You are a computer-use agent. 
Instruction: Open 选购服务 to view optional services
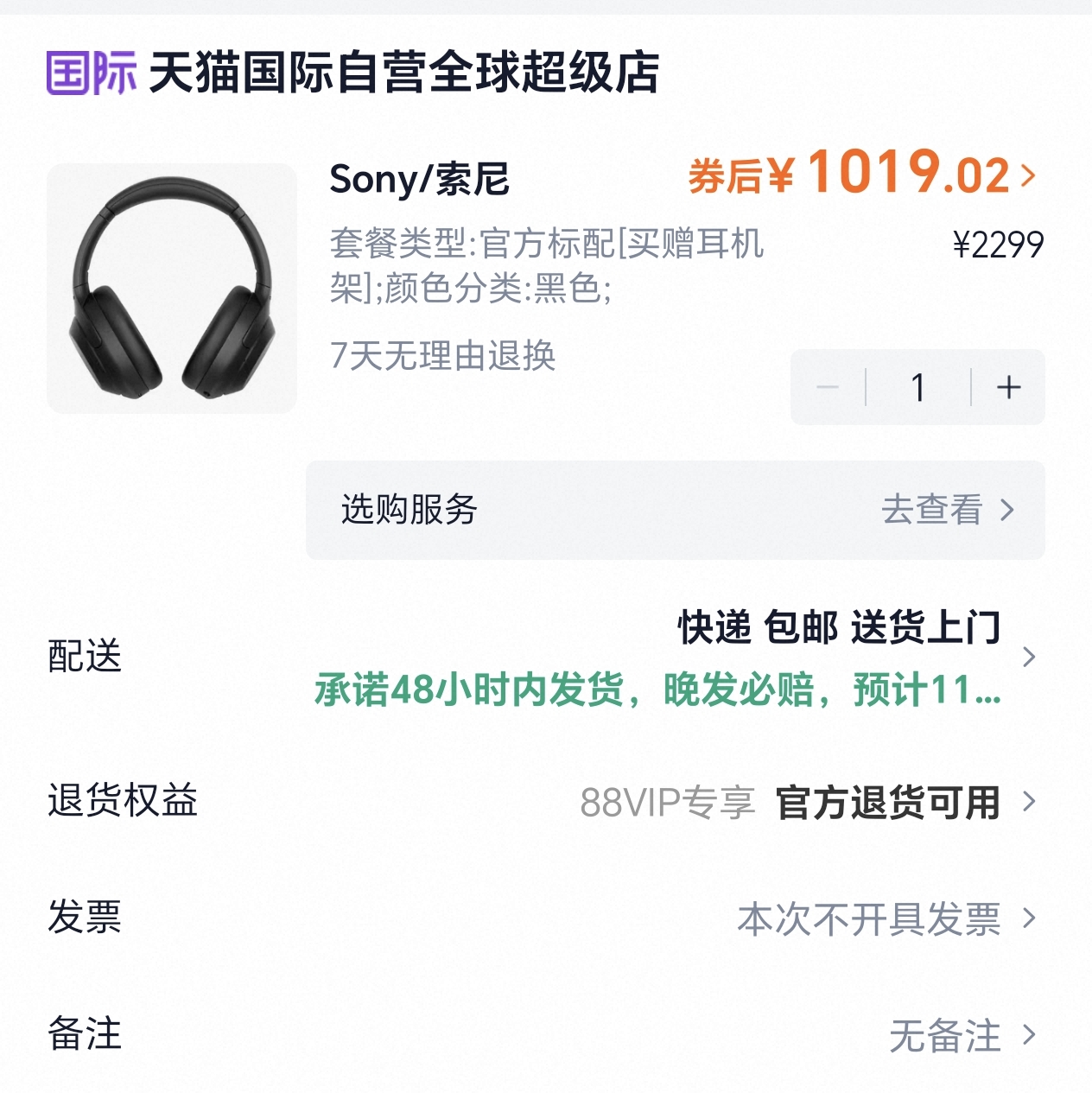[675, 510]
